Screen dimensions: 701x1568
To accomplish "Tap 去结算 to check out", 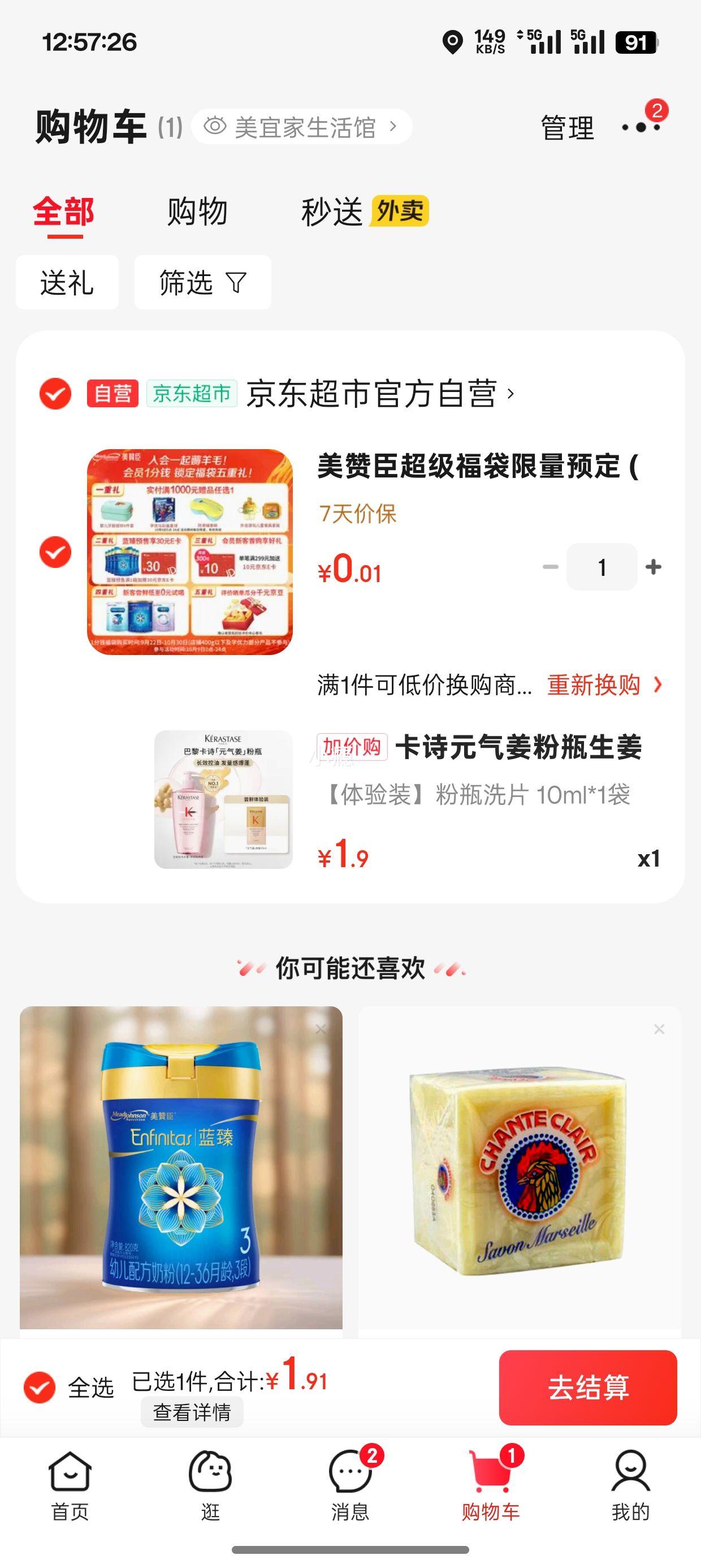I will (587, 1387).
